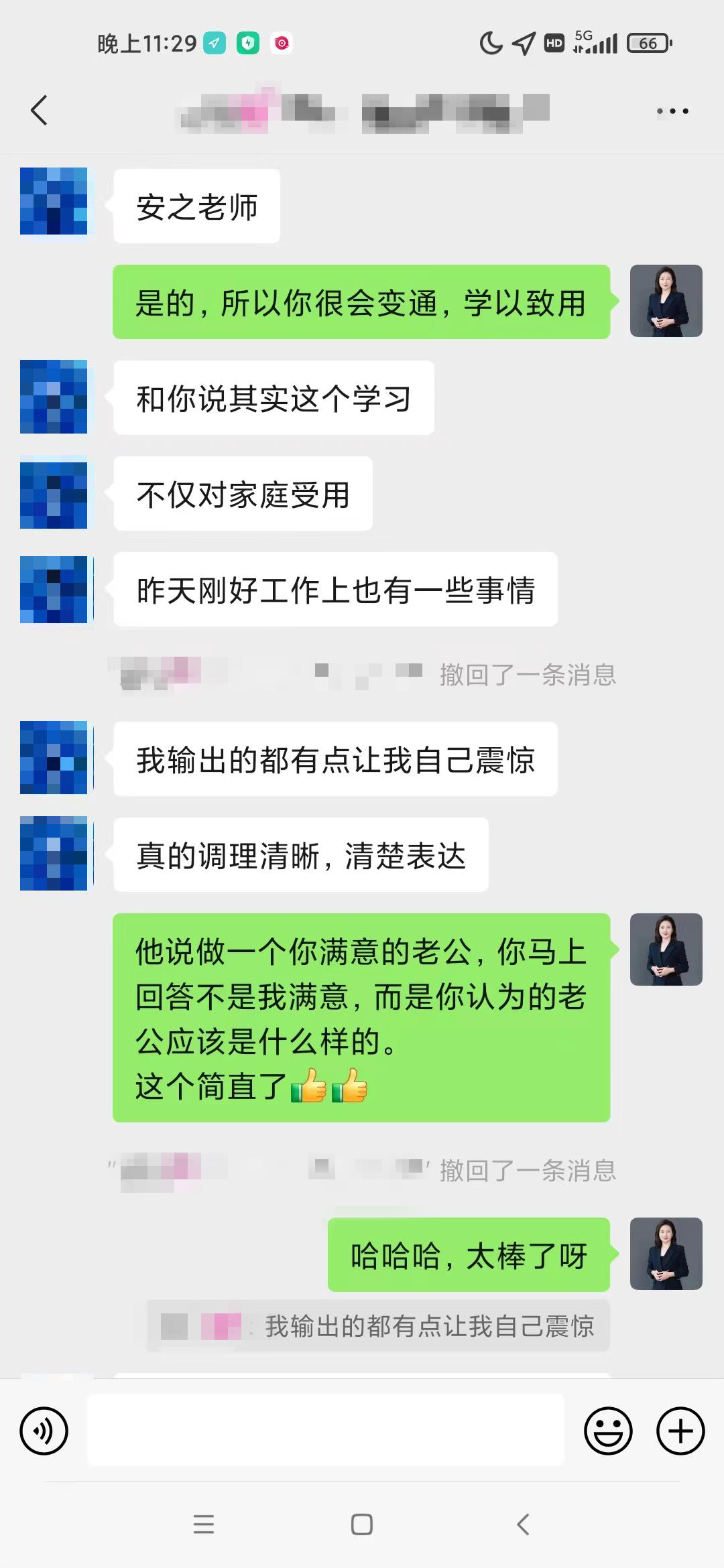This screenshot has height=1568, width=724.
Task: Open system recent apps
Action: 204,1524
